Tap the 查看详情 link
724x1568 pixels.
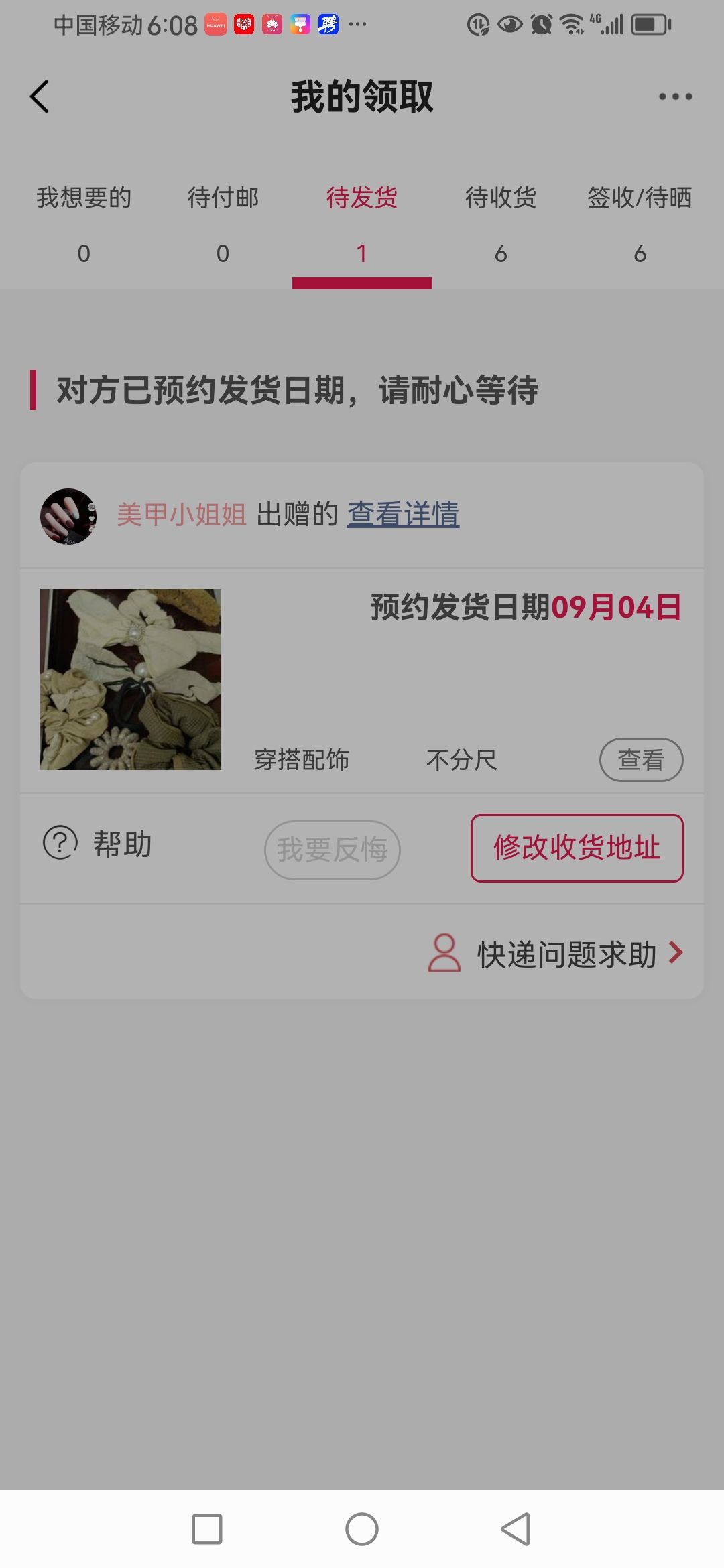(x=403, y=515)
